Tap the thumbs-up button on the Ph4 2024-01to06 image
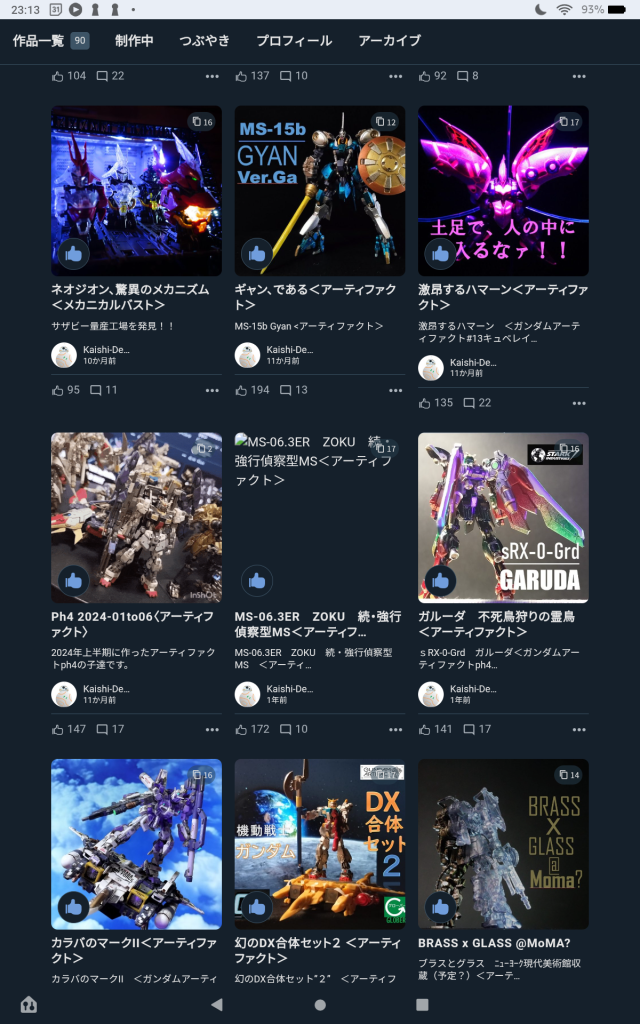The height and width of the screenshot is (1024, 640). [74, 581]
